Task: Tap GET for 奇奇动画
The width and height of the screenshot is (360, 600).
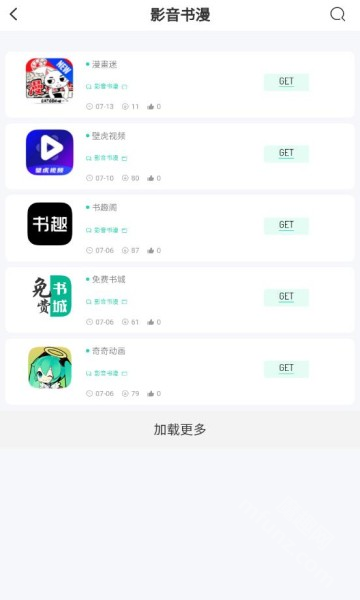Action: point(286,368)
